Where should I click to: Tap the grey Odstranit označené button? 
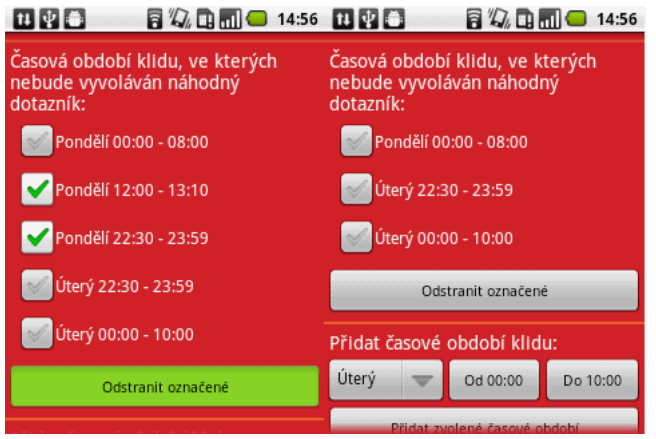(483, 291)
